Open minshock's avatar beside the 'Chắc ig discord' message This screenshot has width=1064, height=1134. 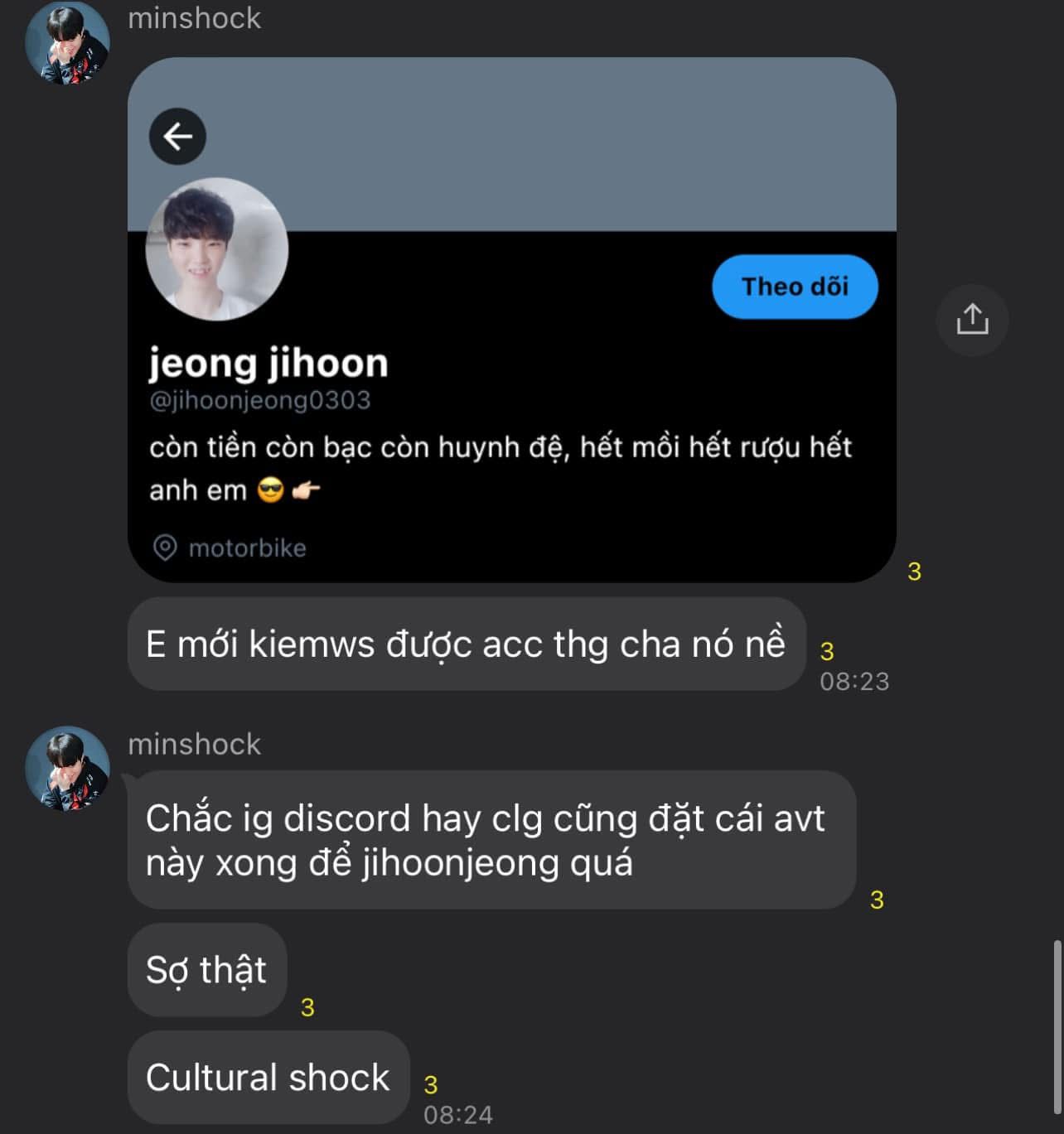pos(68,768)
